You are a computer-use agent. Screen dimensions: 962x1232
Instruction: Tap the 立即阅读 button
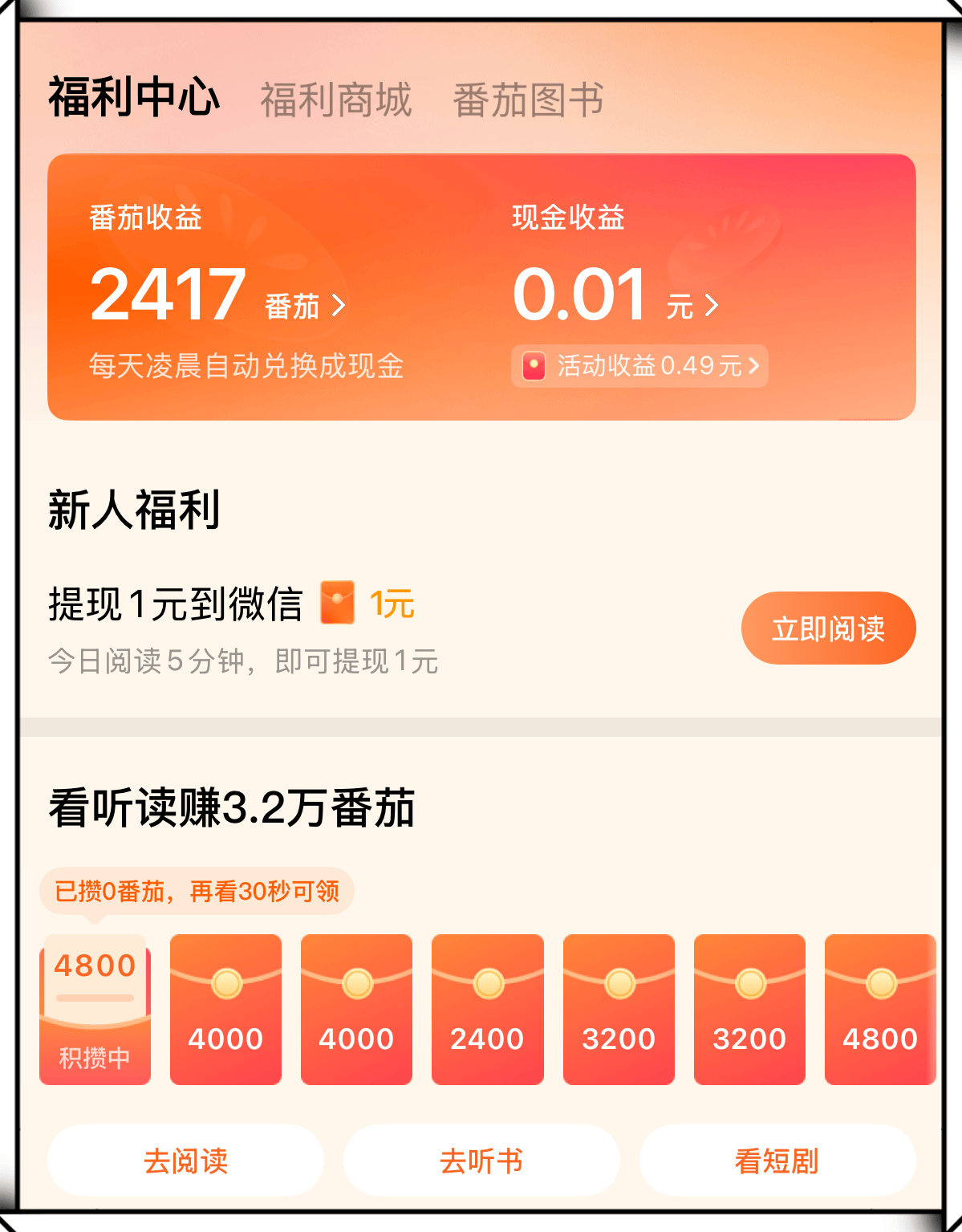point(828,628)
